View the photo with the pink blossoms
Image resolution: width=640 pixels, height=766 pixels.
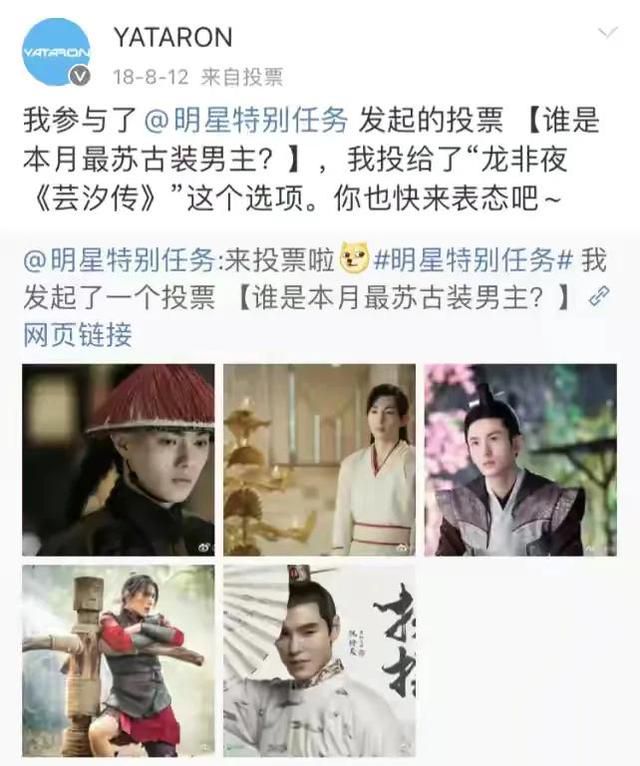[520, 460]
